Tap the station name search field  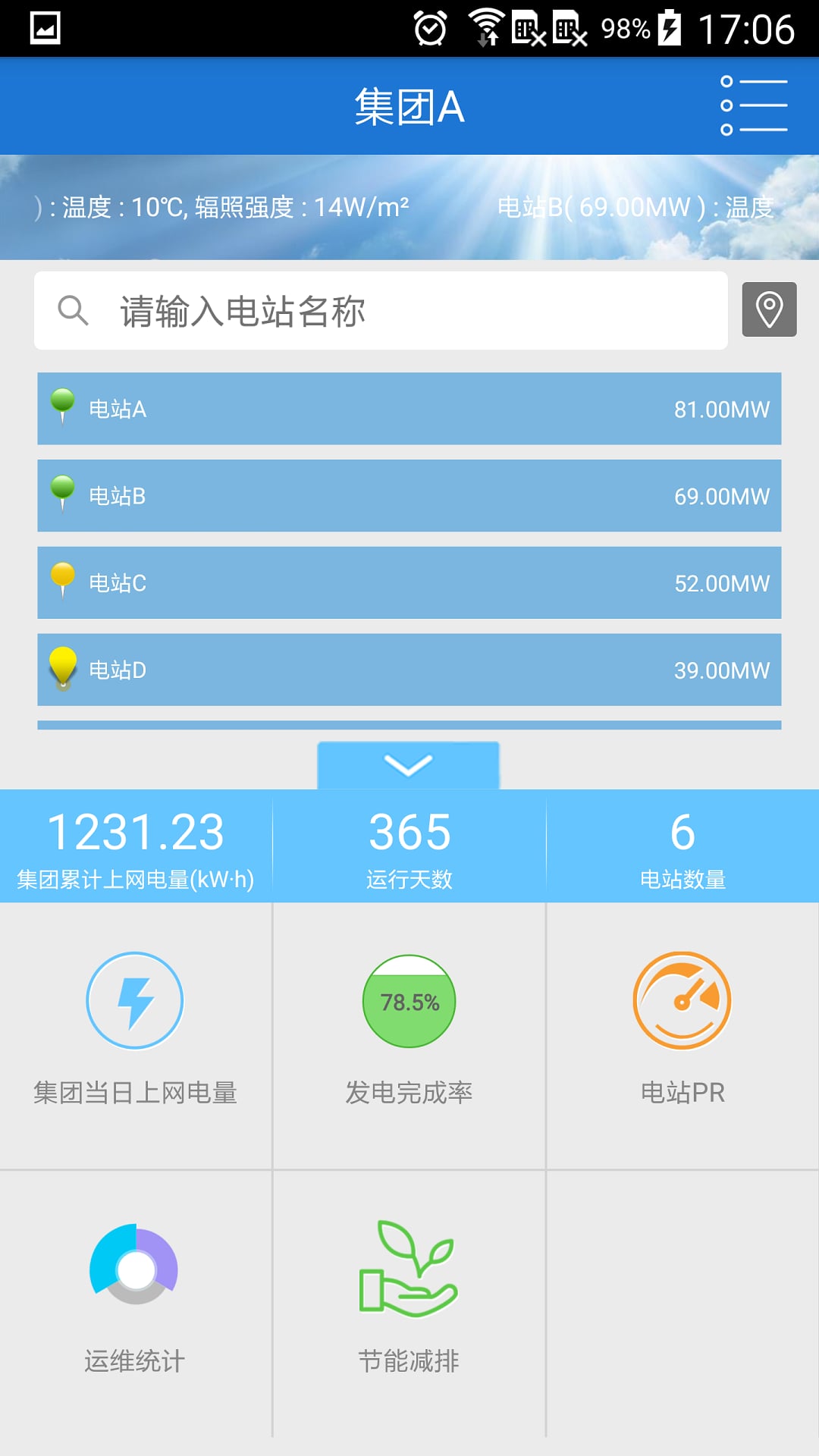[381, 310]
